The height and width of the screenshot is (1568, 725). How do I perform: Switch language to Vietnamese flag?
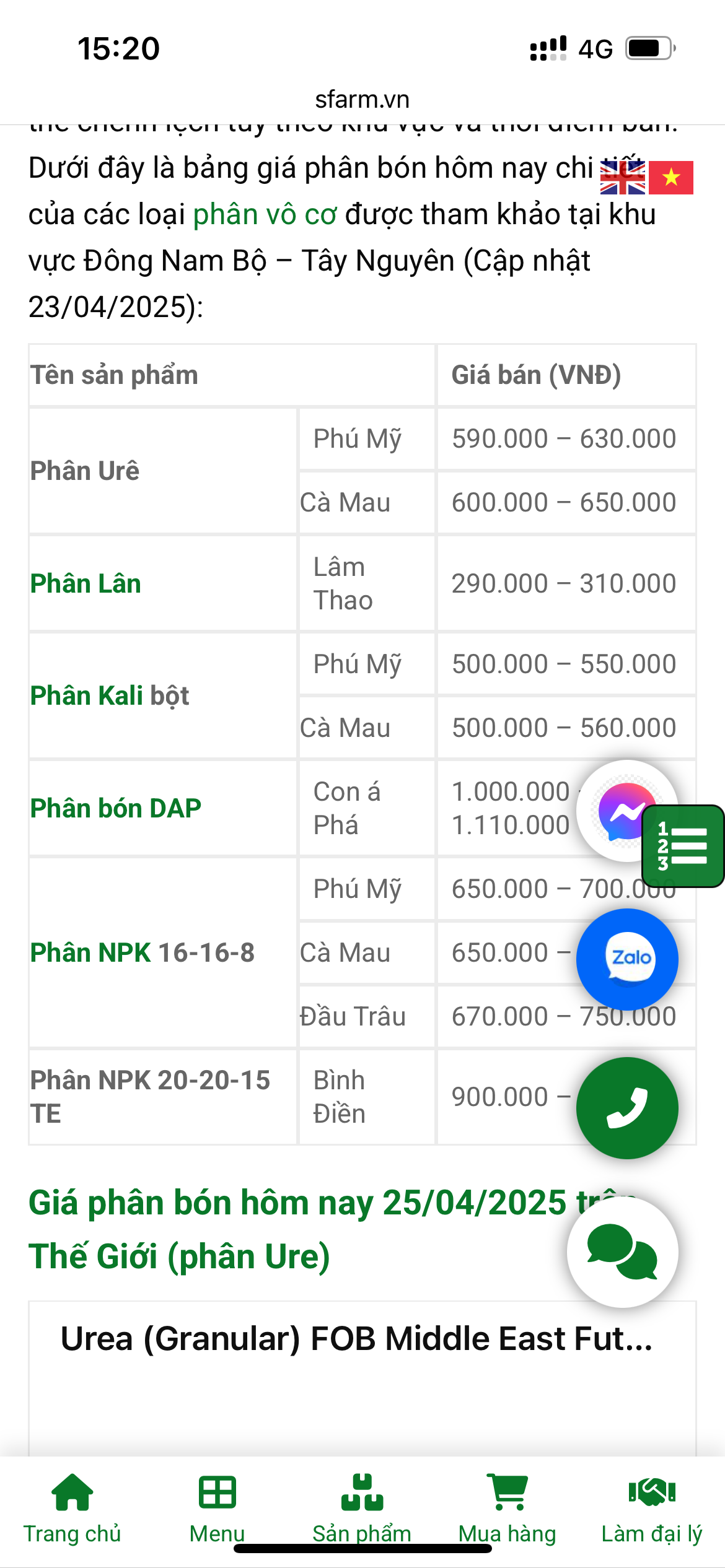pos(670,178)
